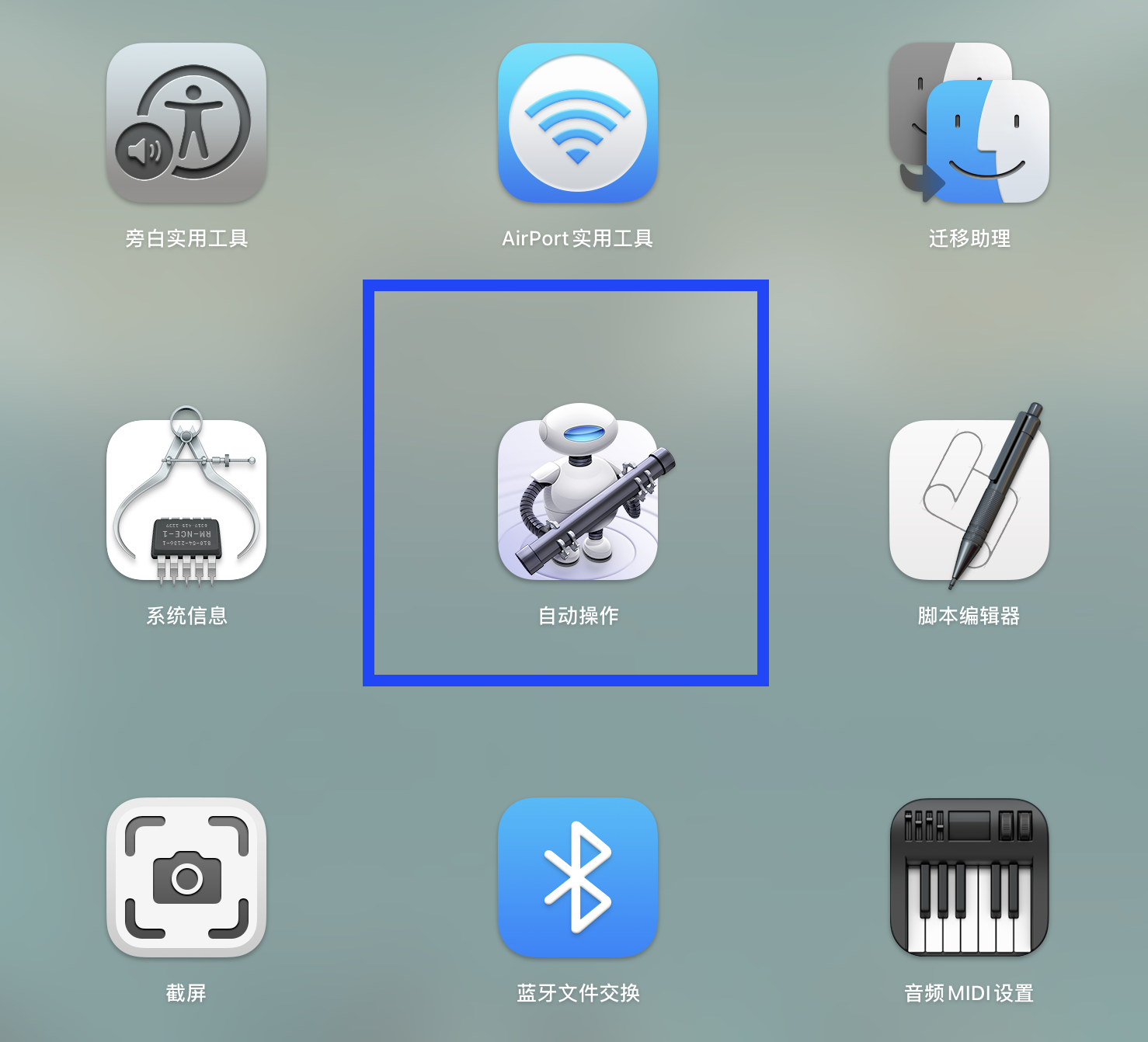Open the 迁移助理 app
This screenshot has height=1042, width=1148.
[969, 123]
